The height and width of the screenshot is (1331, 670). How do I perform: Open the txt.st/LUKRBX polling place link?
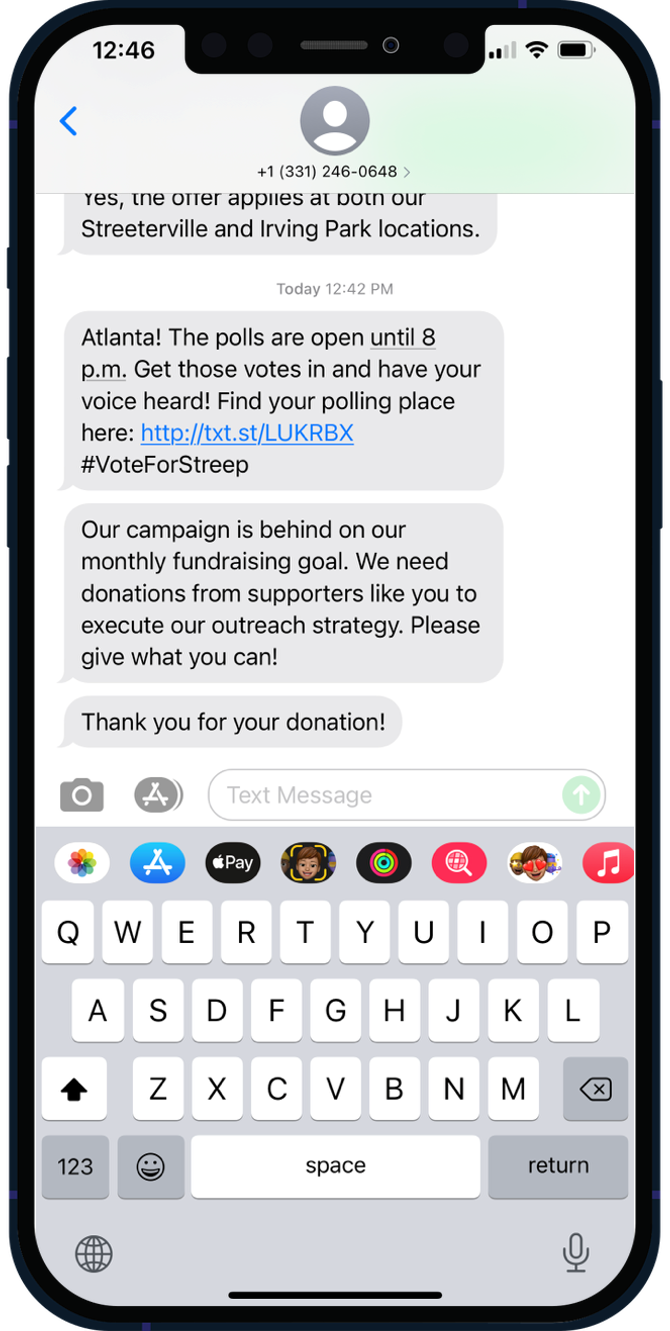point(247,433)
